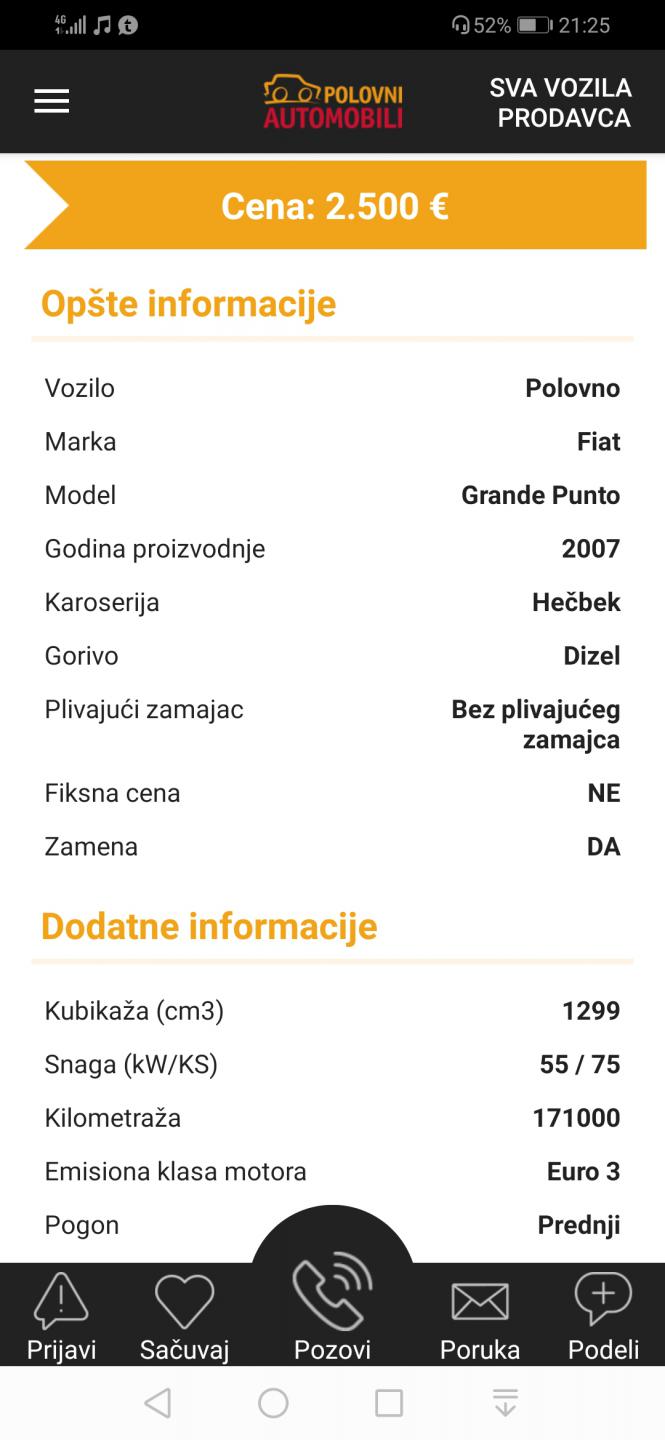Go back using the system back button
665x1440 pixels.
click(157, 1403)
